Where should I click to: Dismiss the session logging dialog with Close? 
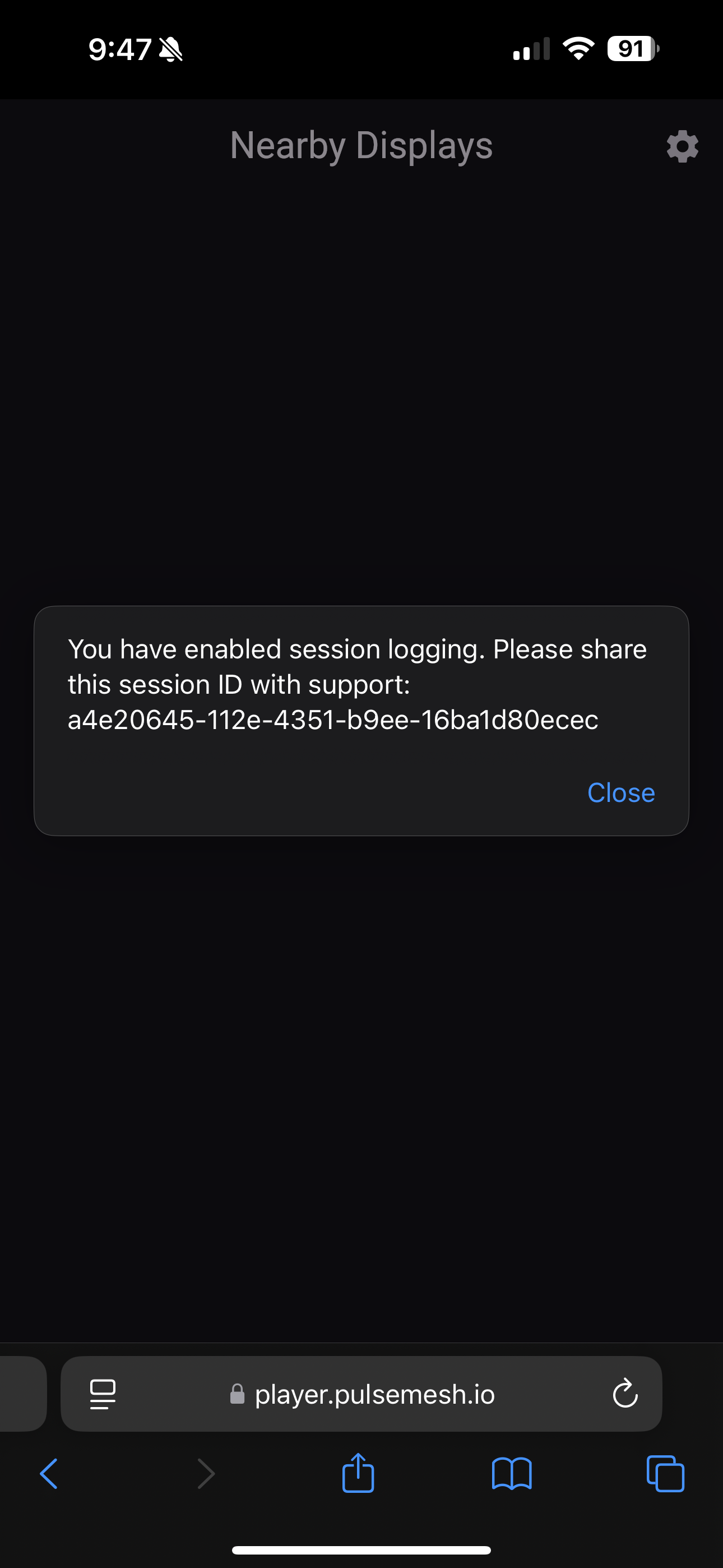[x=621, y=792]
